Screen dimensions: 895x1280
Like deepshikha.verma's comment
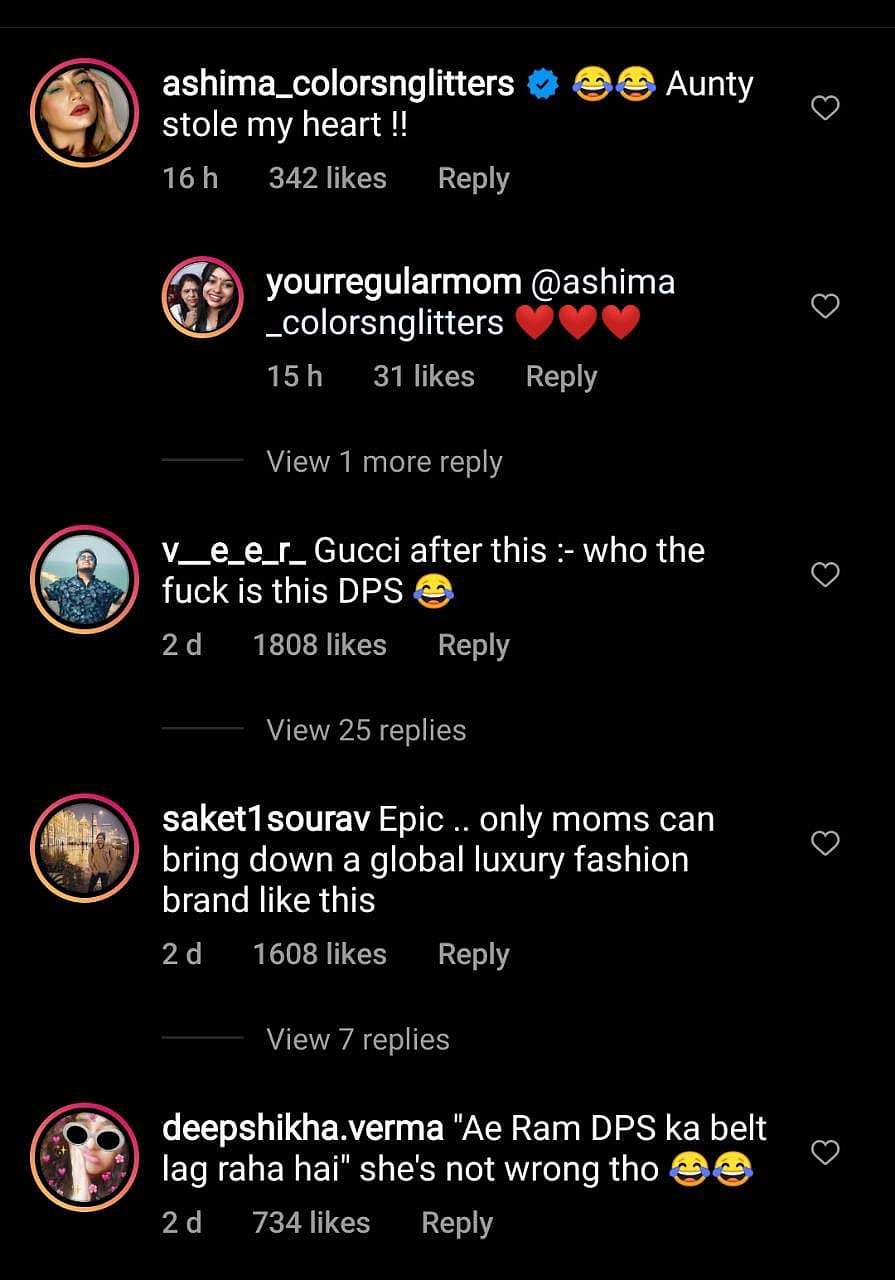[824, 1152]
